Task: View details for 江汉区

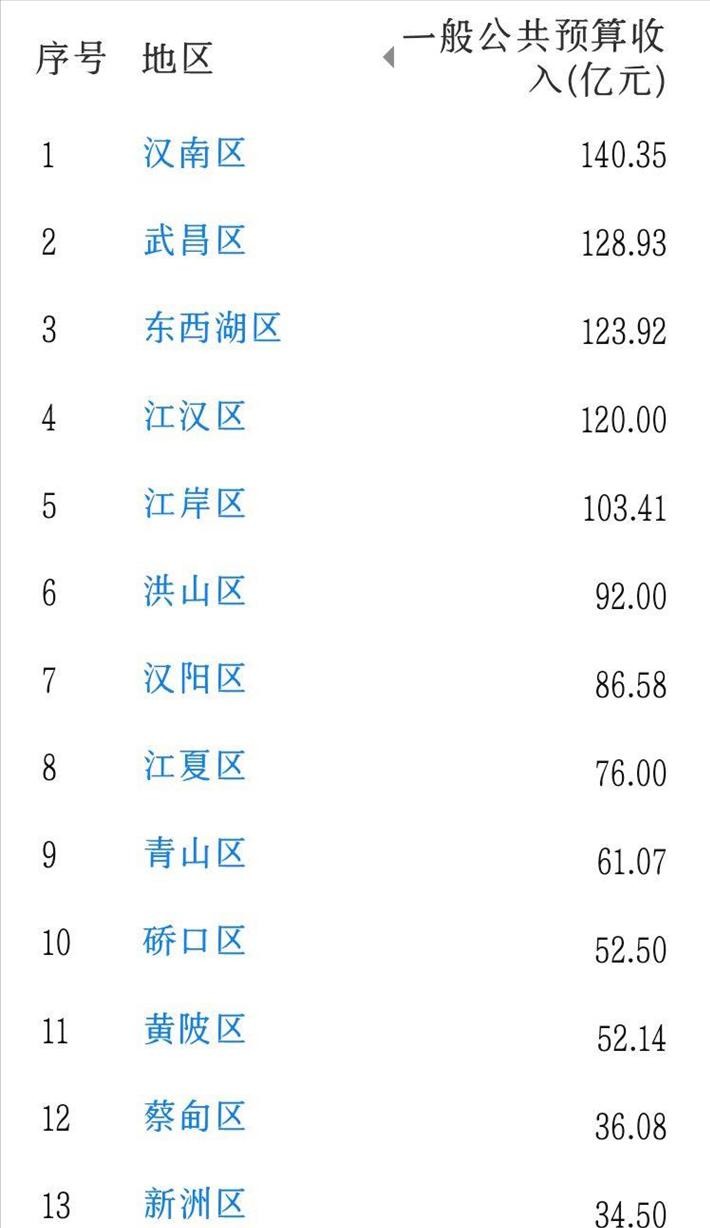Action: 194,416
